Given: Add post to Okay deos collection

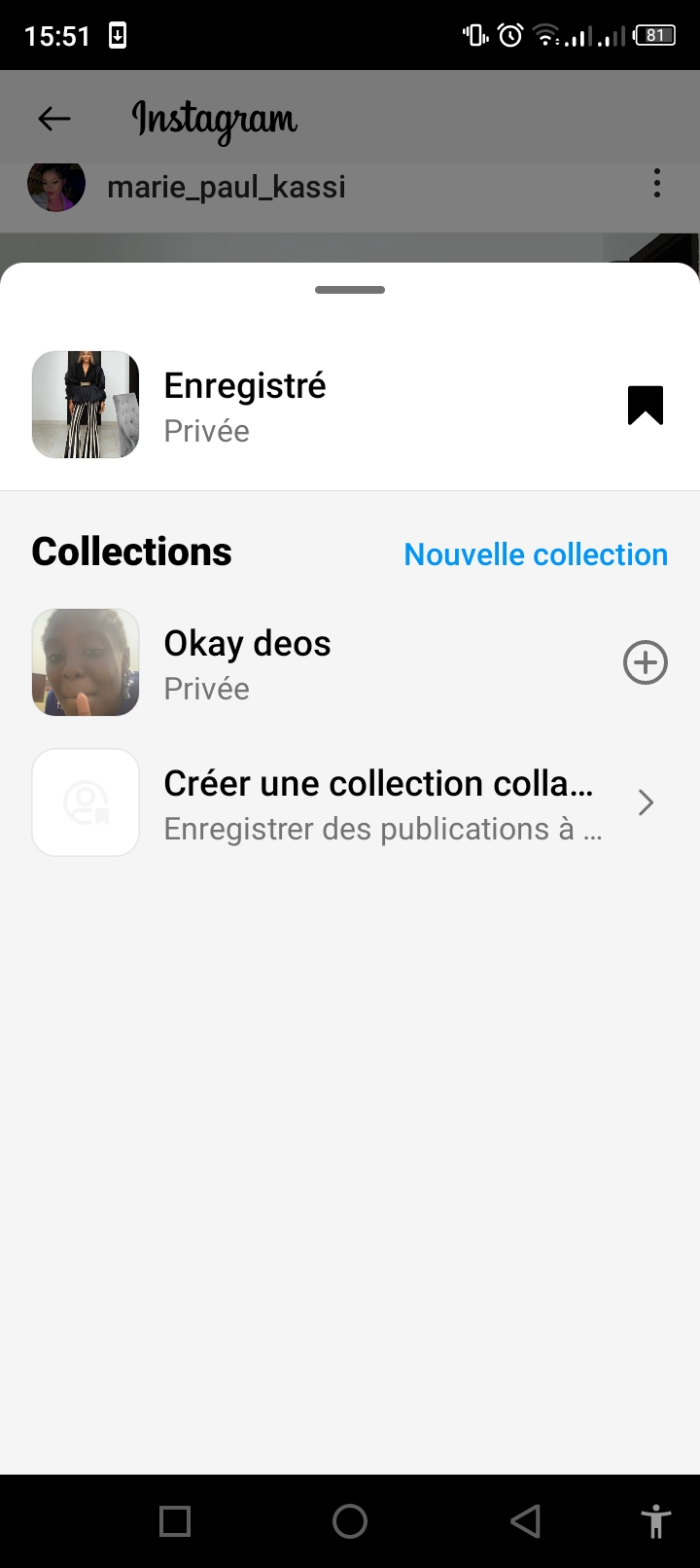Looking at the screenshot, I should coord(645,663).
